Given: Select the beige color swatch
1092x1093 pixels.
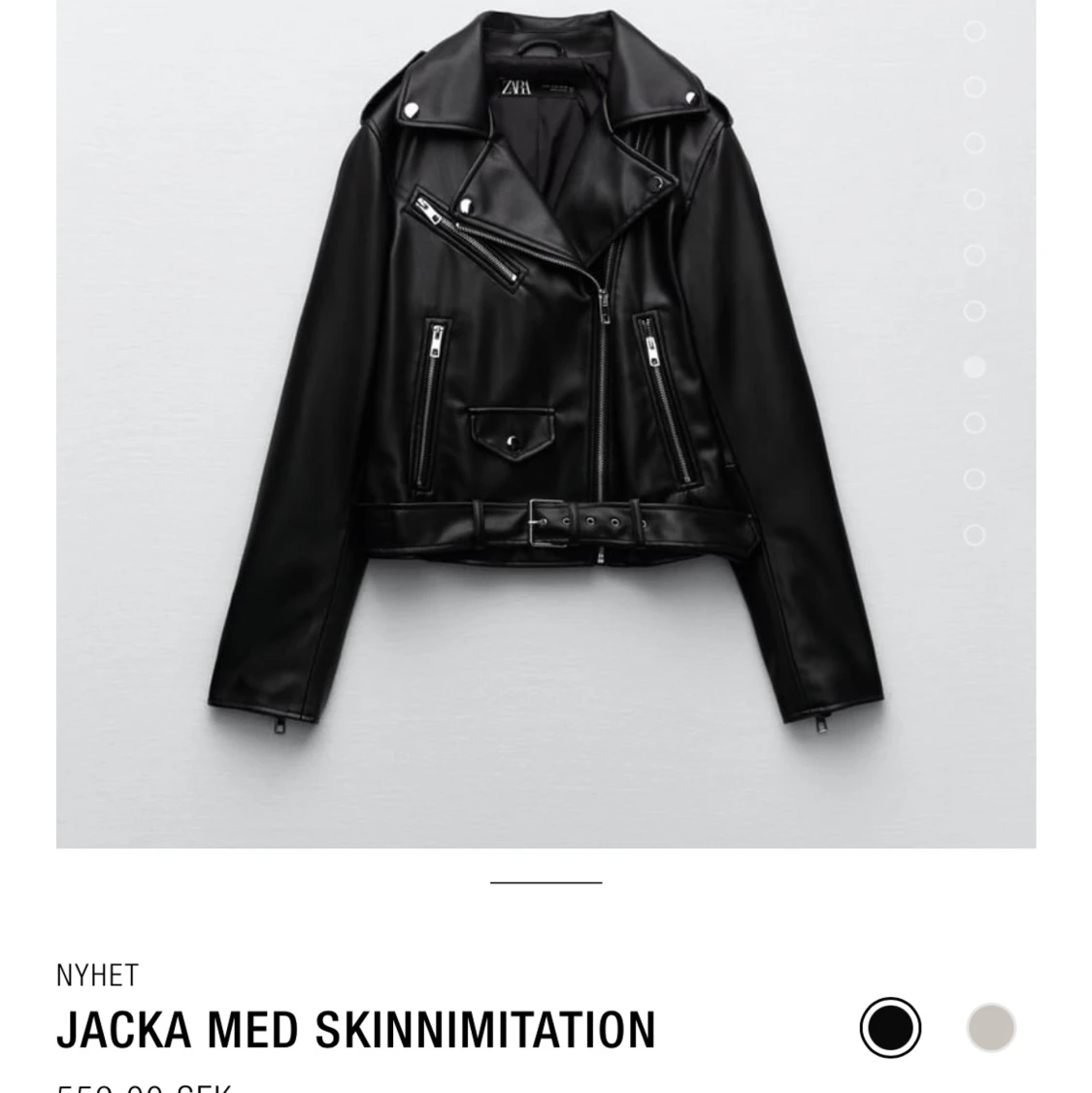Looking at the screenshot, I should pyautogui.click(x=991, y=1027).
